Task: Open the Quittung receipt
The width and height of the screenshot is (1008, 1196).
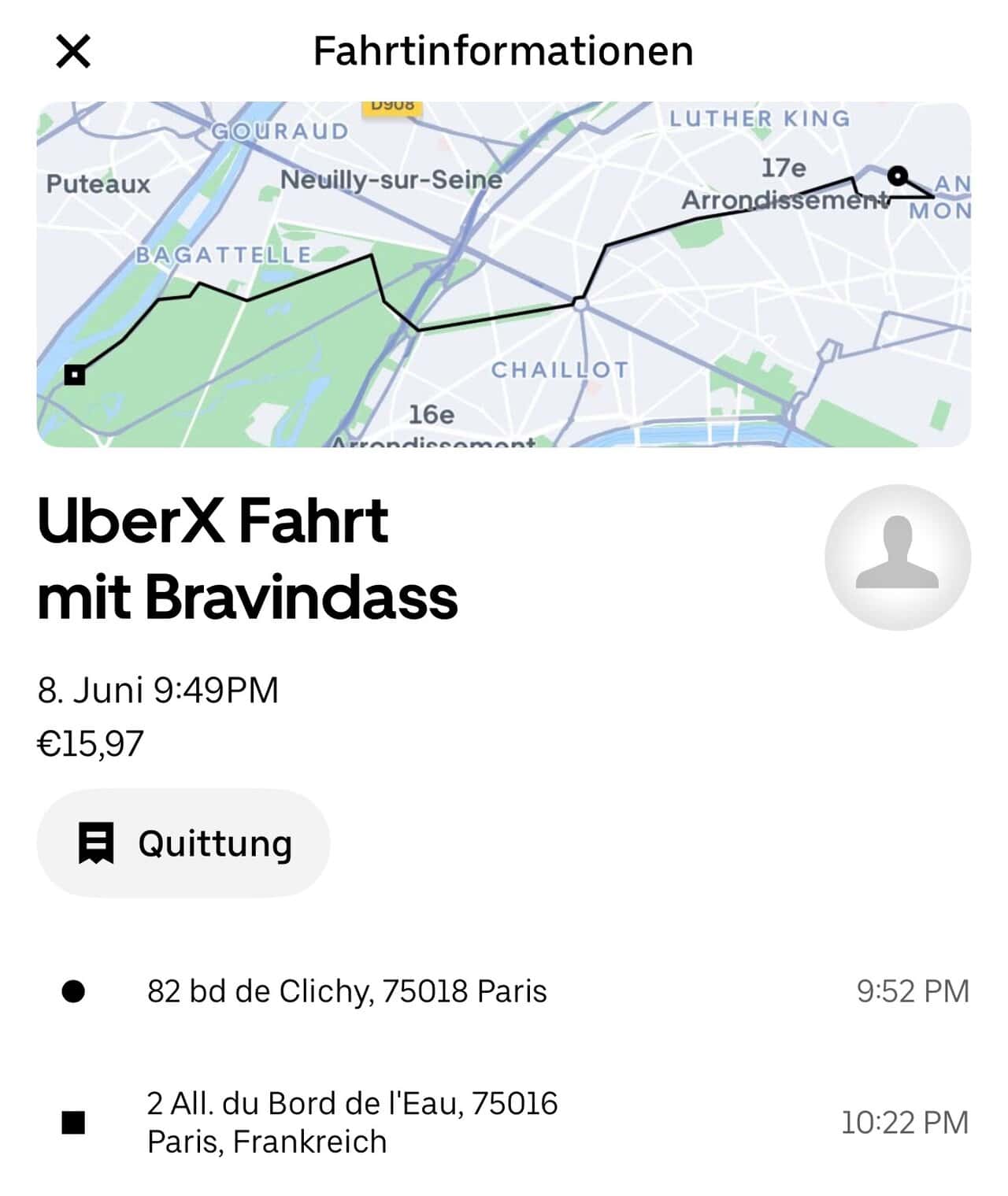Action: [183, 843]
